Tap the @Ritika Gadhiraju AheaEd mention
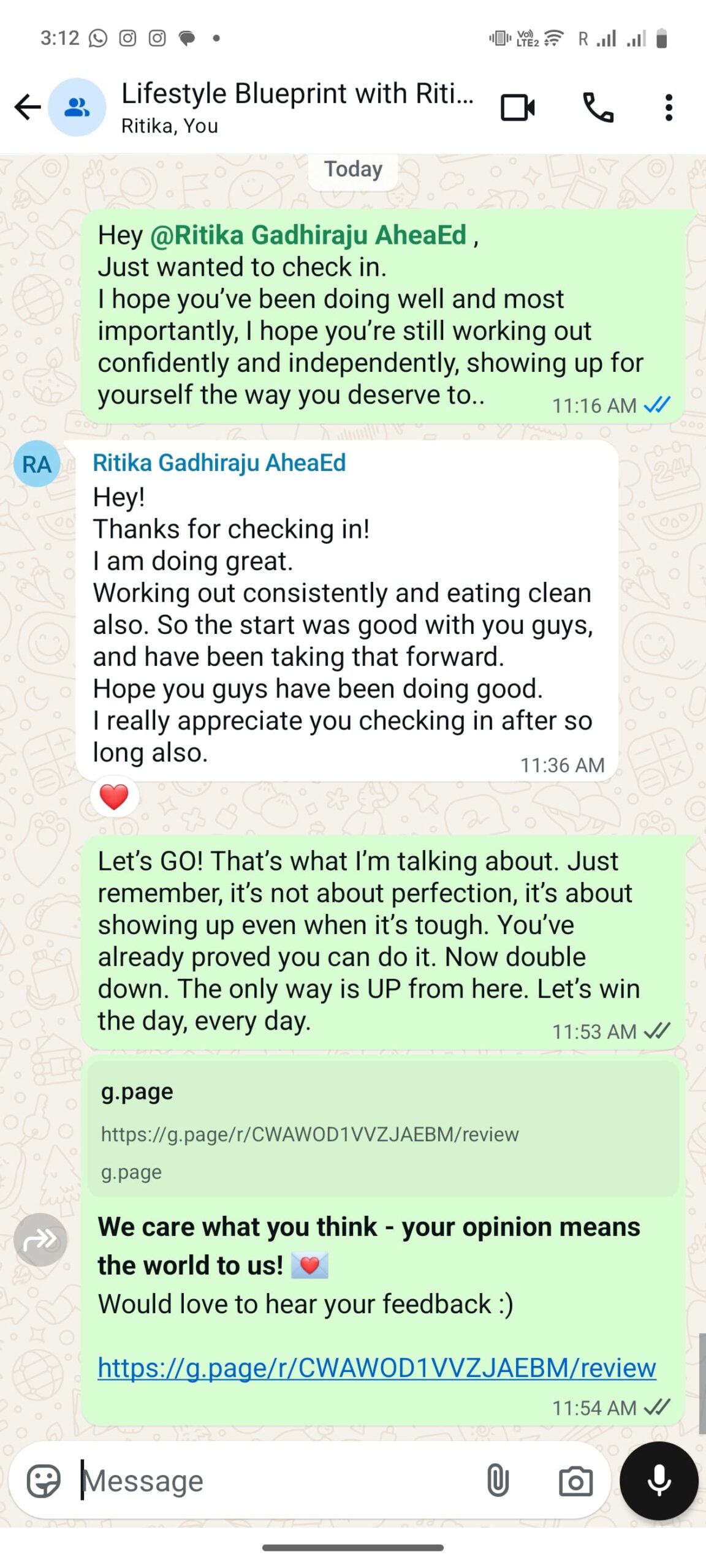The image size is (706, 1568). [x=308, y=235]
